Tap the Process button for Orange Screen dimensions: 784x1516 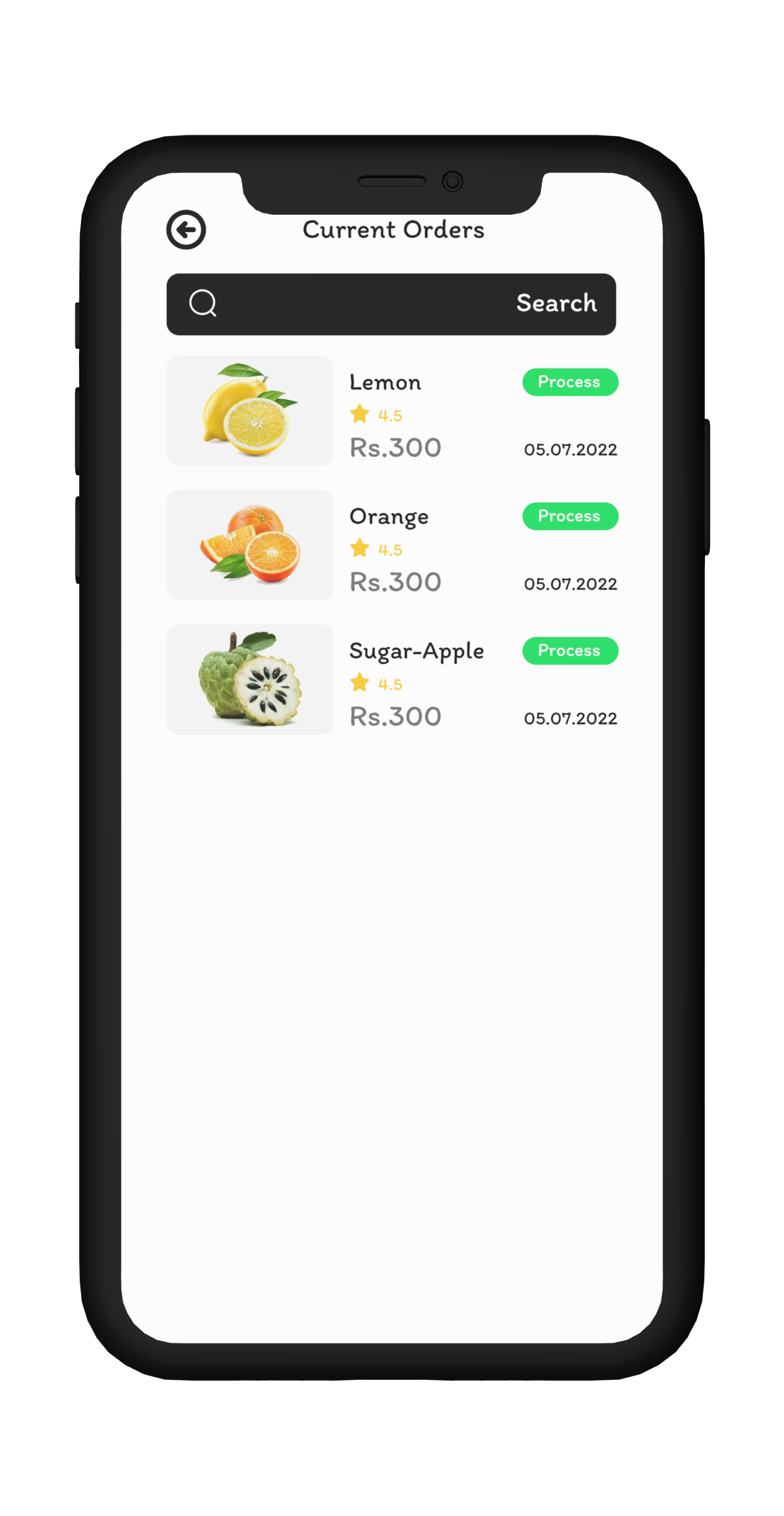tap(570, 516)
